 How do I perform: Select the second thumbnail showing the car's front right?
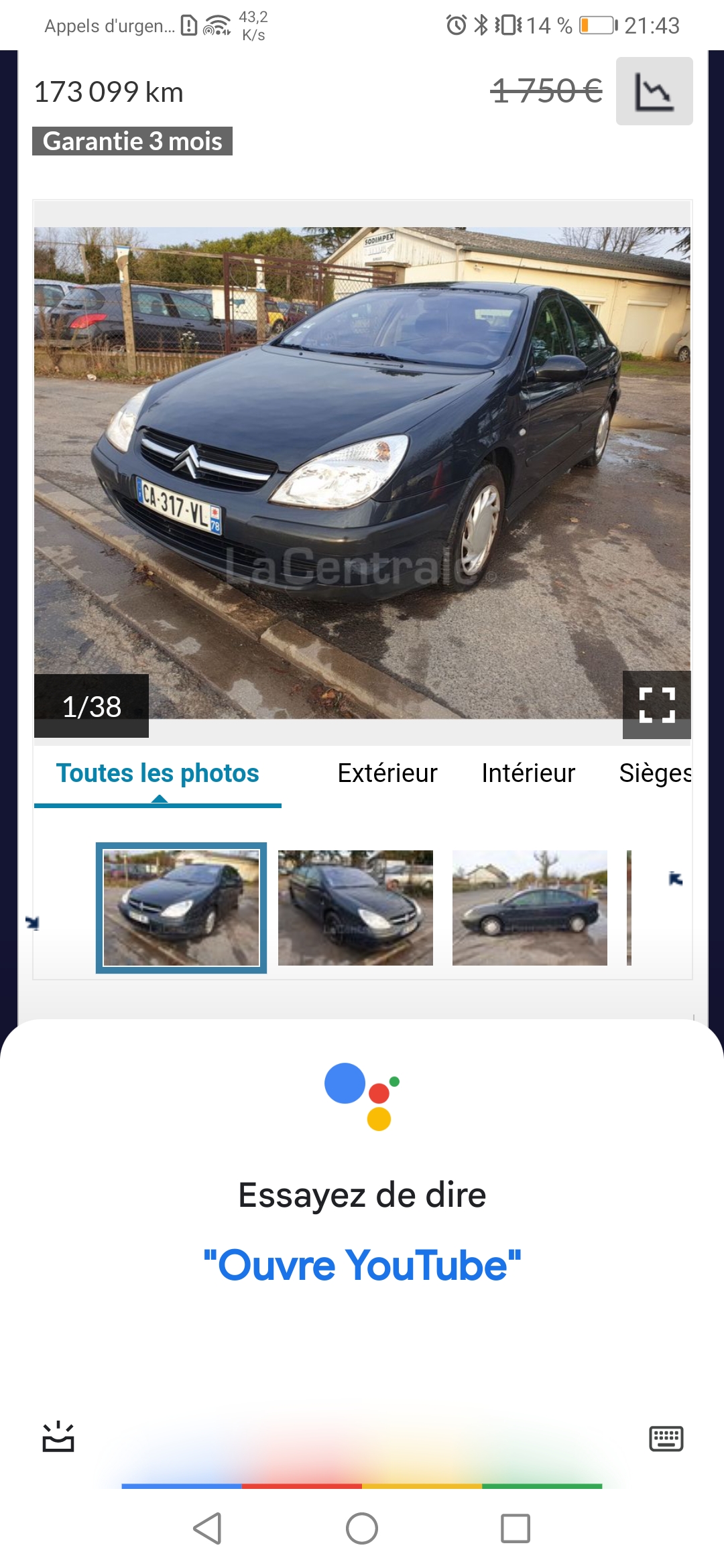(x=355, y=907)
